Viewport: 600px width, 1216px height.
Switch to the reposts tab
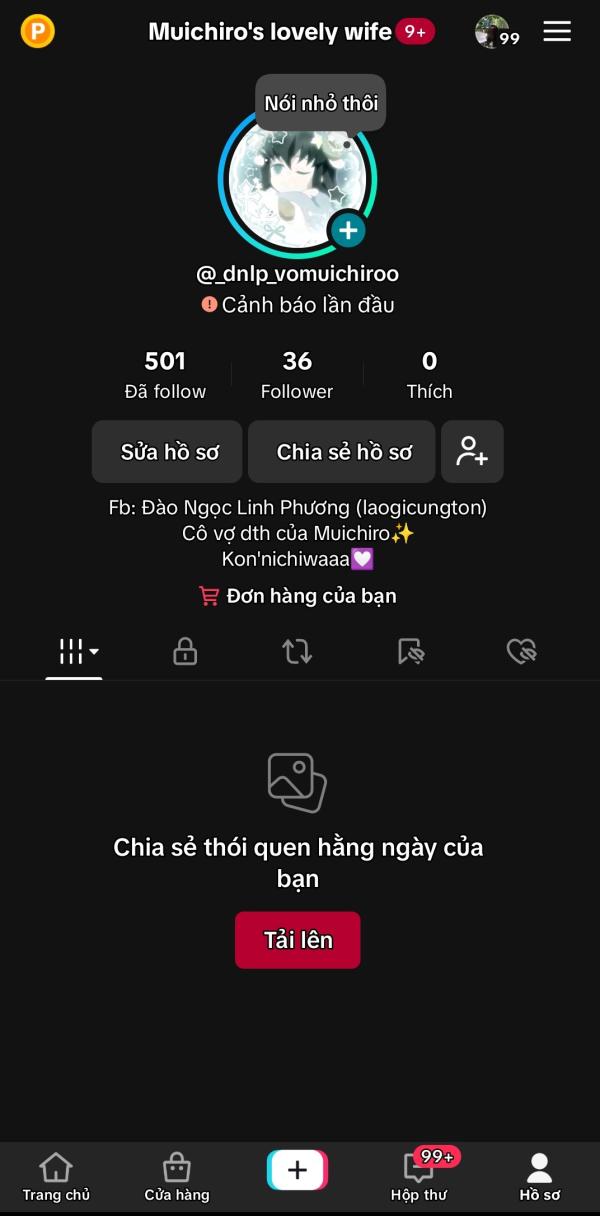tap(297, 652)
